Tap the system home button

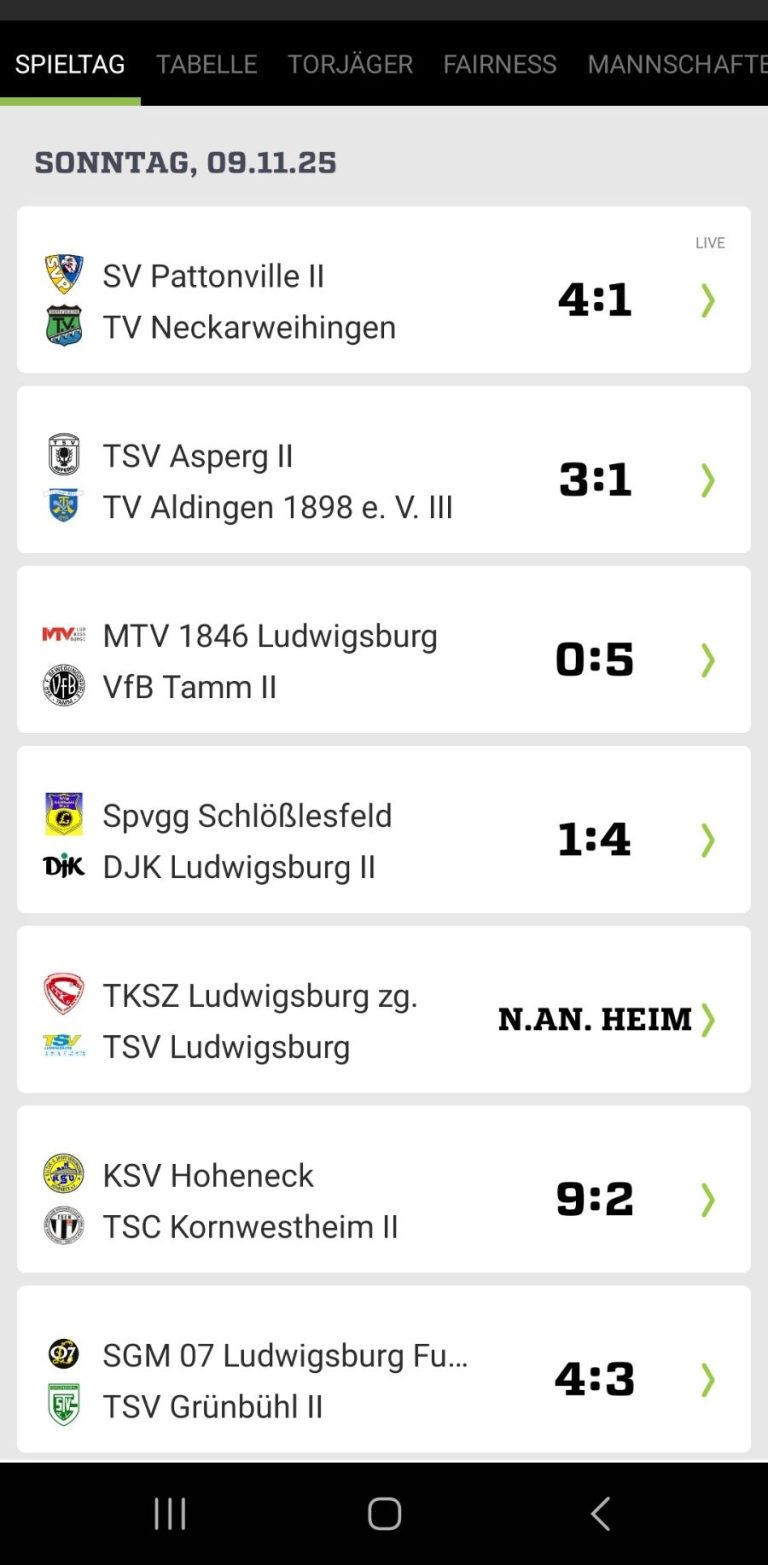tap(384, 1514)
